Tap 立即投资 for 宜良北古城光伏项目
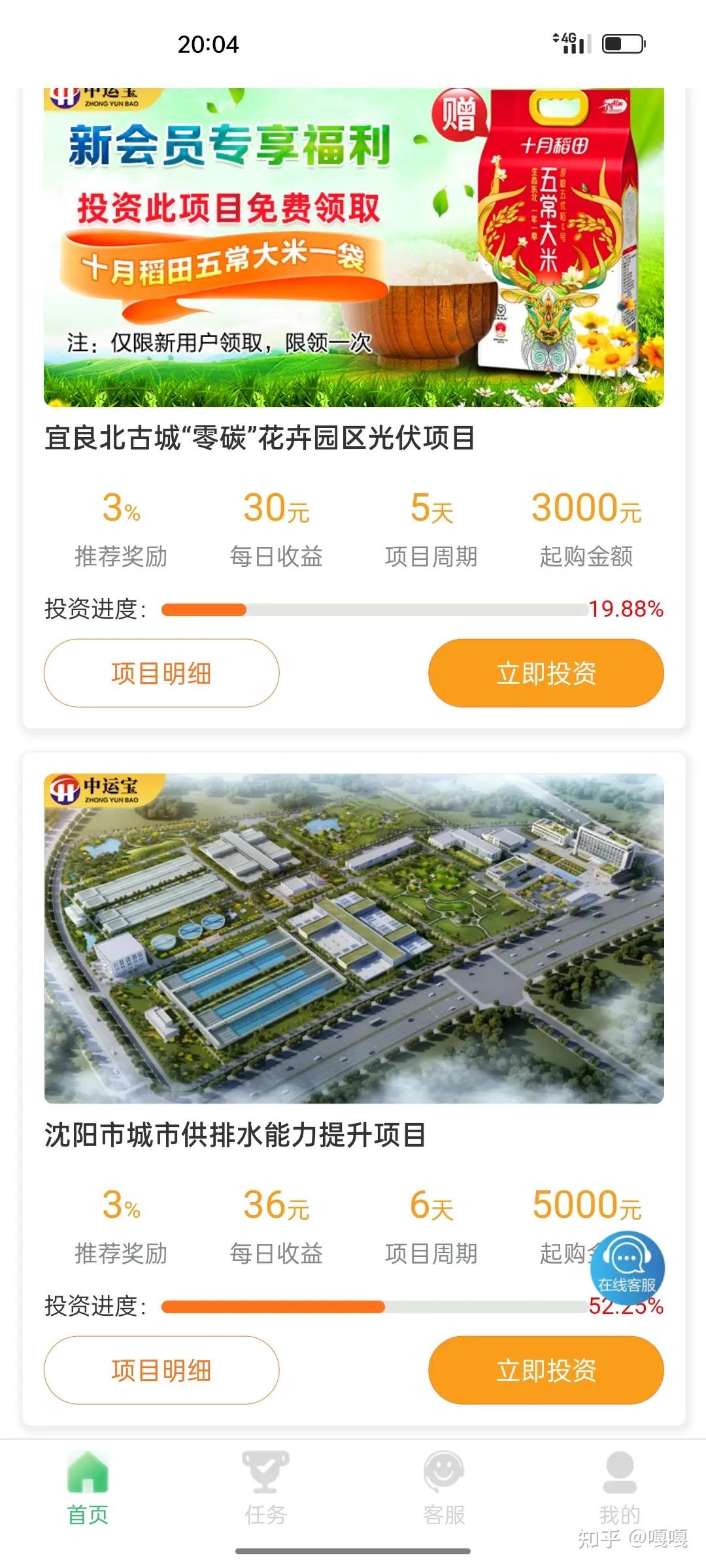This screenshot has height=1568, width=706. 546,673
